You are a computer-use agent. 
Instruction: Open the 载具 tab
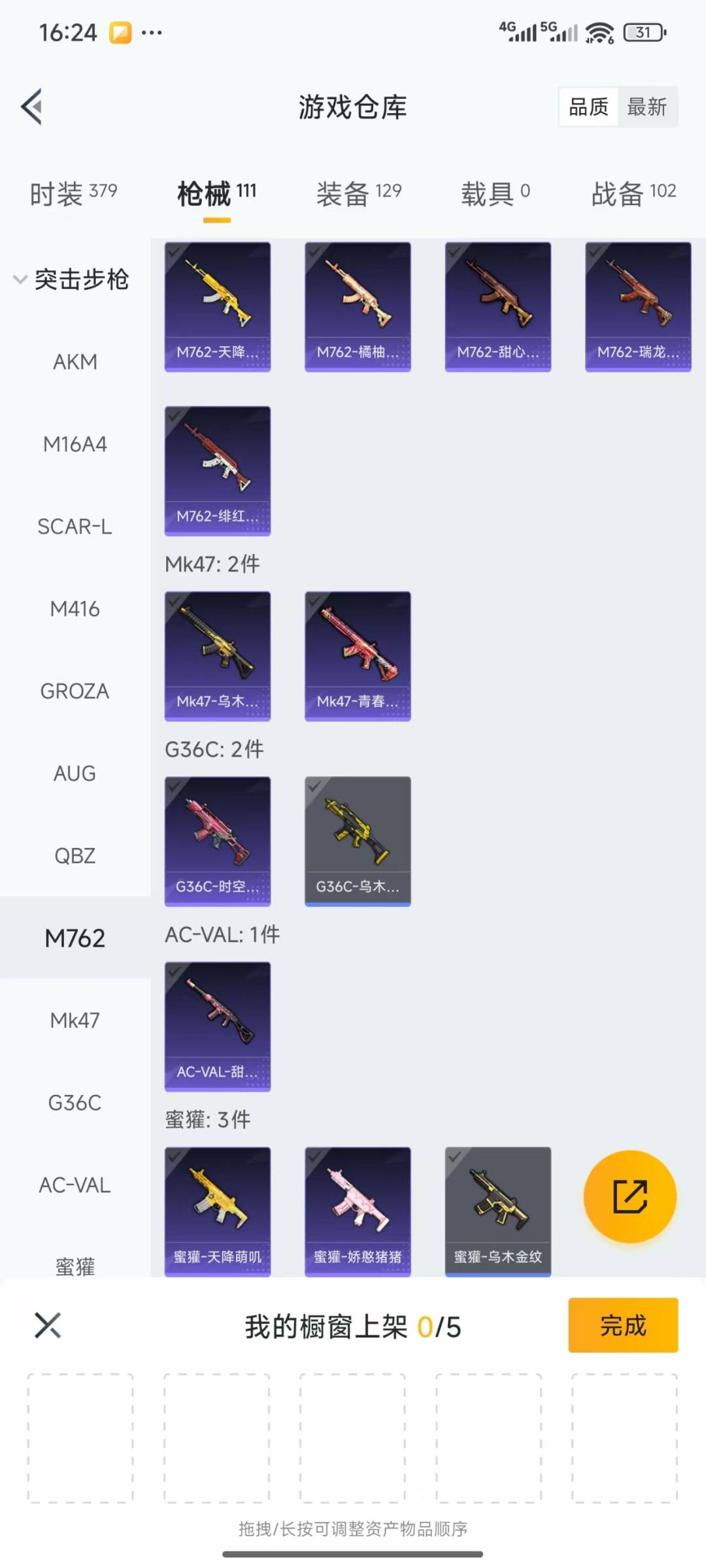tap(496, 193)
